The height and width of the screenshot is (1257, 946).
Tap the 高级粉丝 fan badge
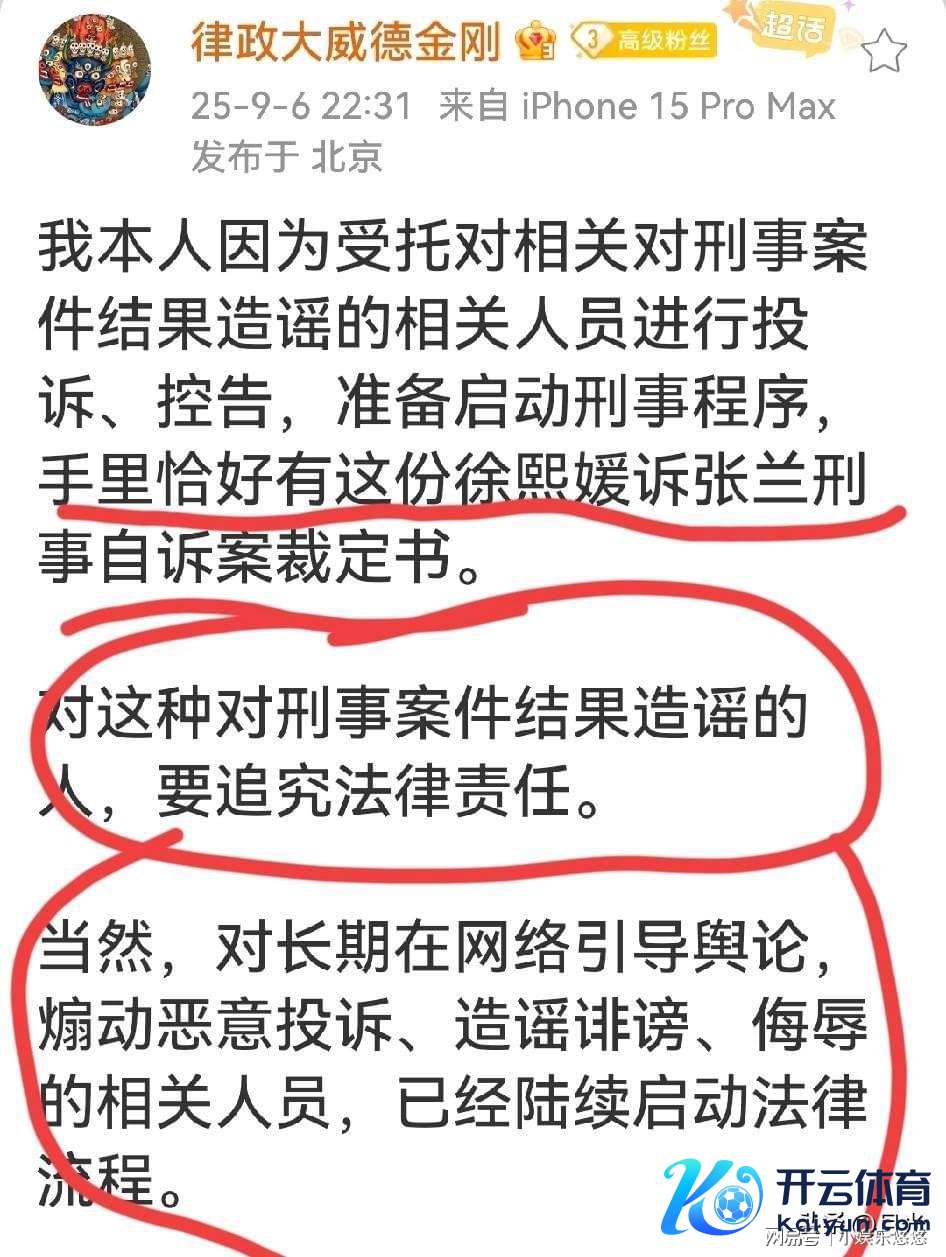[643, 41]
